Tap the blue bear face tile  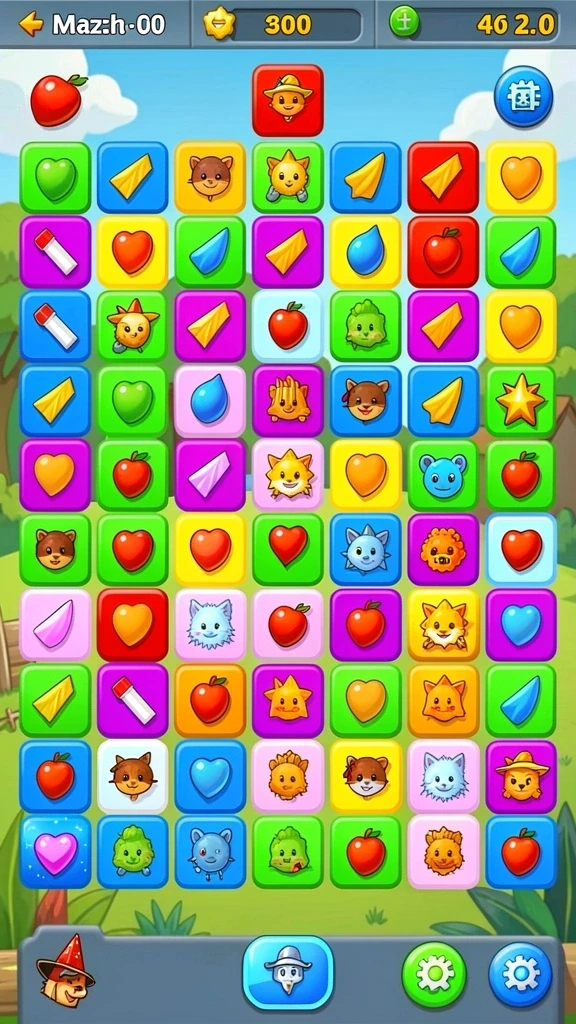pyautogui.click(x=443, y=475)
